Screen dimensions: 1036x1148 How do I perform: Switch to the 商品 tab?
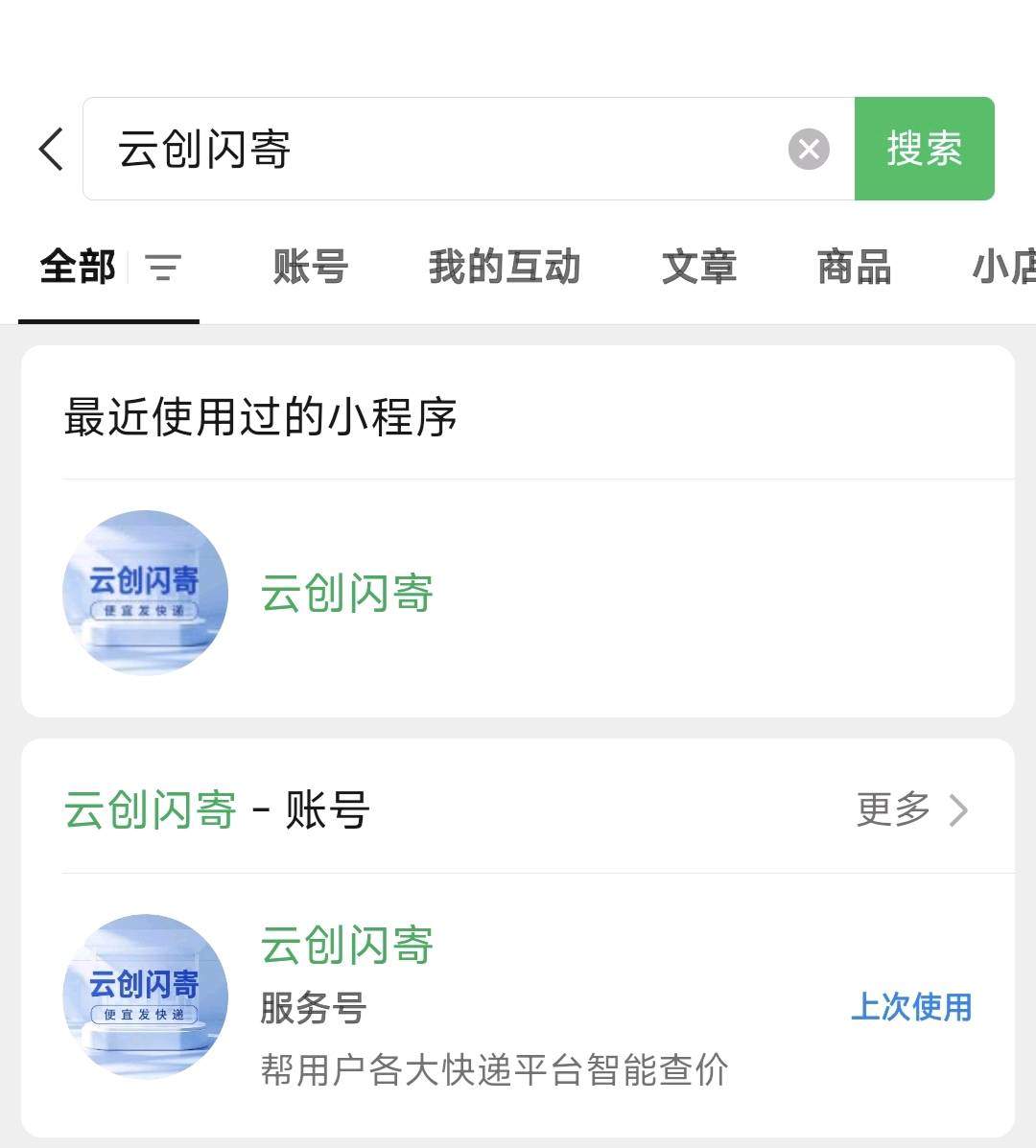[854, 267]
